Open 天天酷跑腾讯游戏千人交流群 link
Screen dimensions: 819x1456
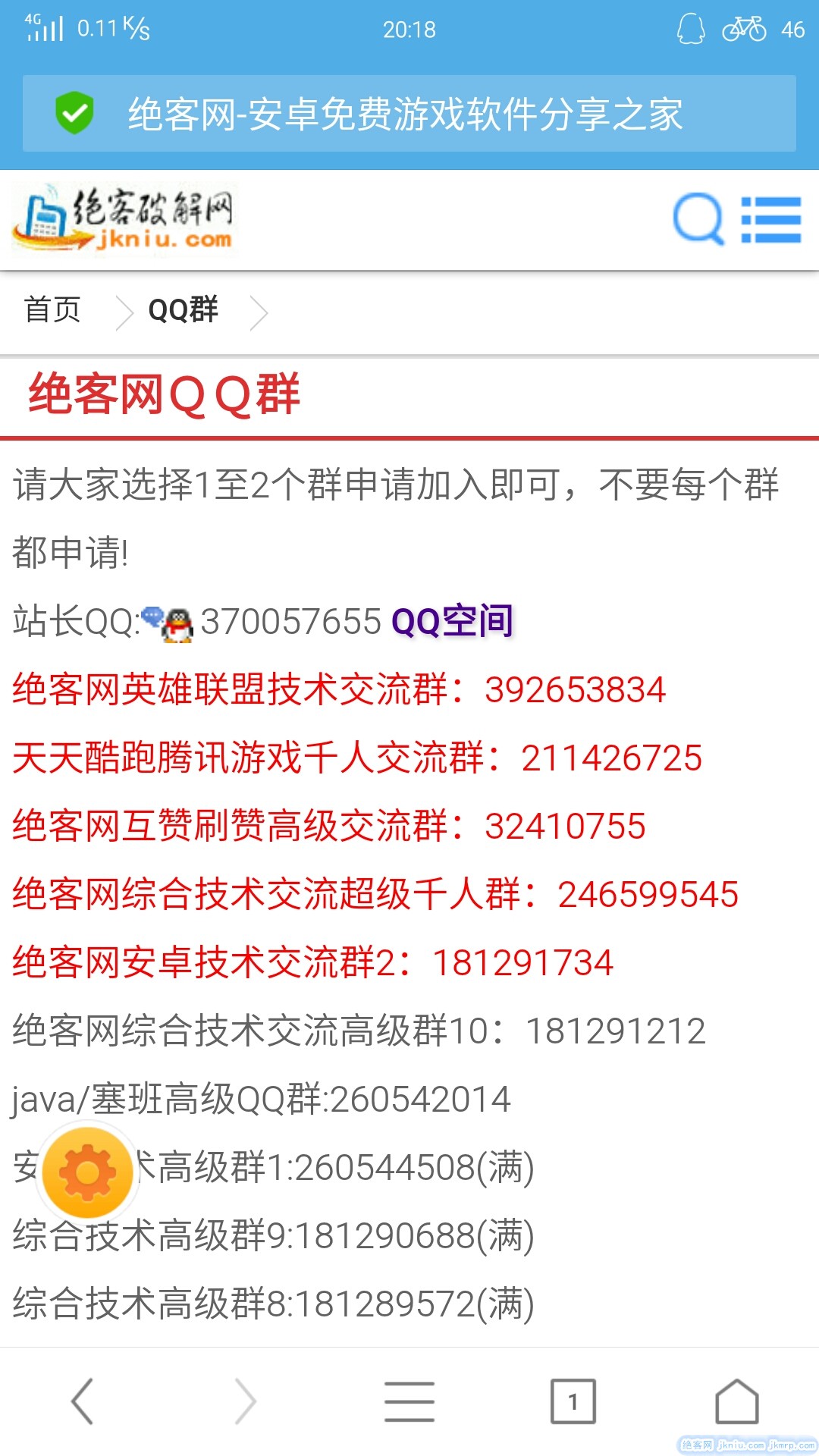pyautogui.click(x=356, y=758)
